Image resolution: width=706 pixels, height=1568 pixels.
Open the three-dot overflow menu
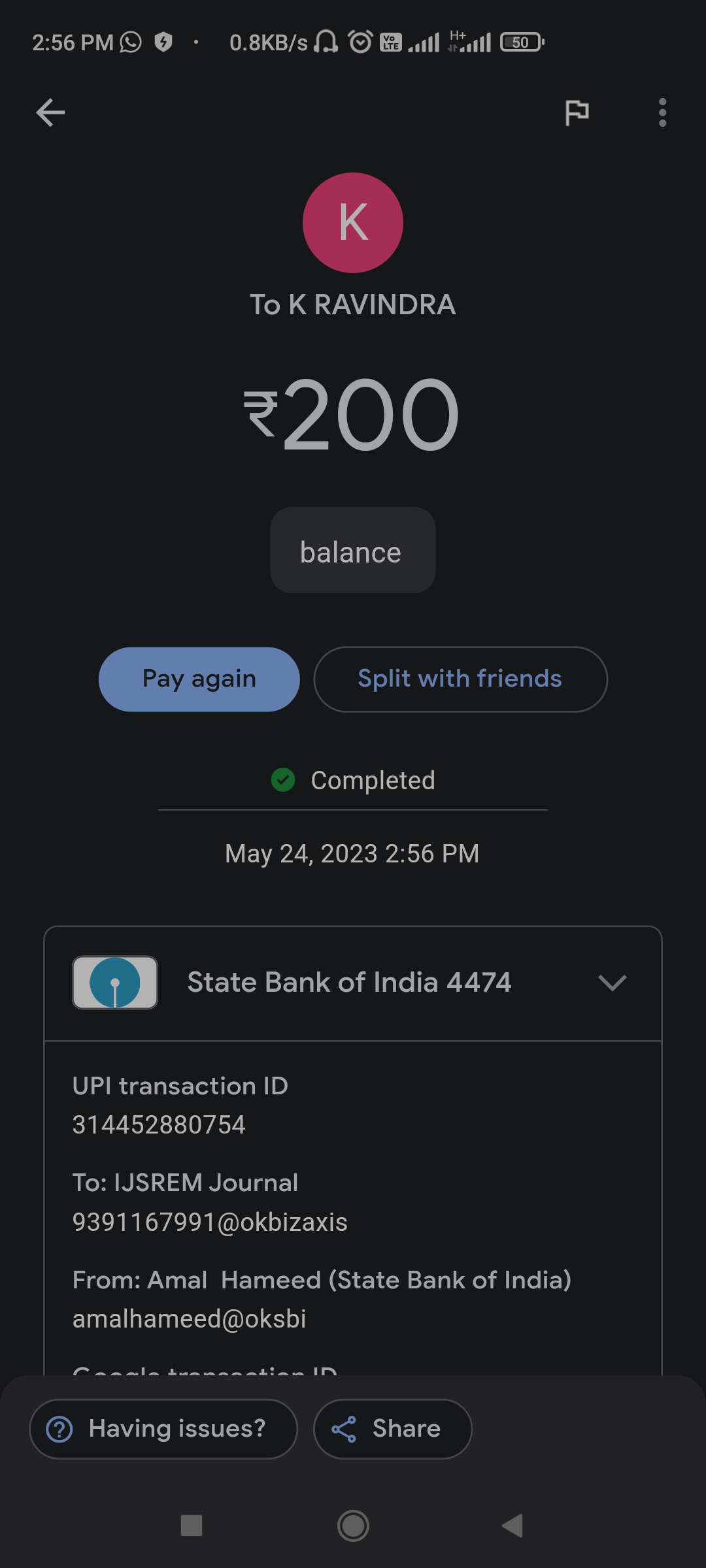662,112
